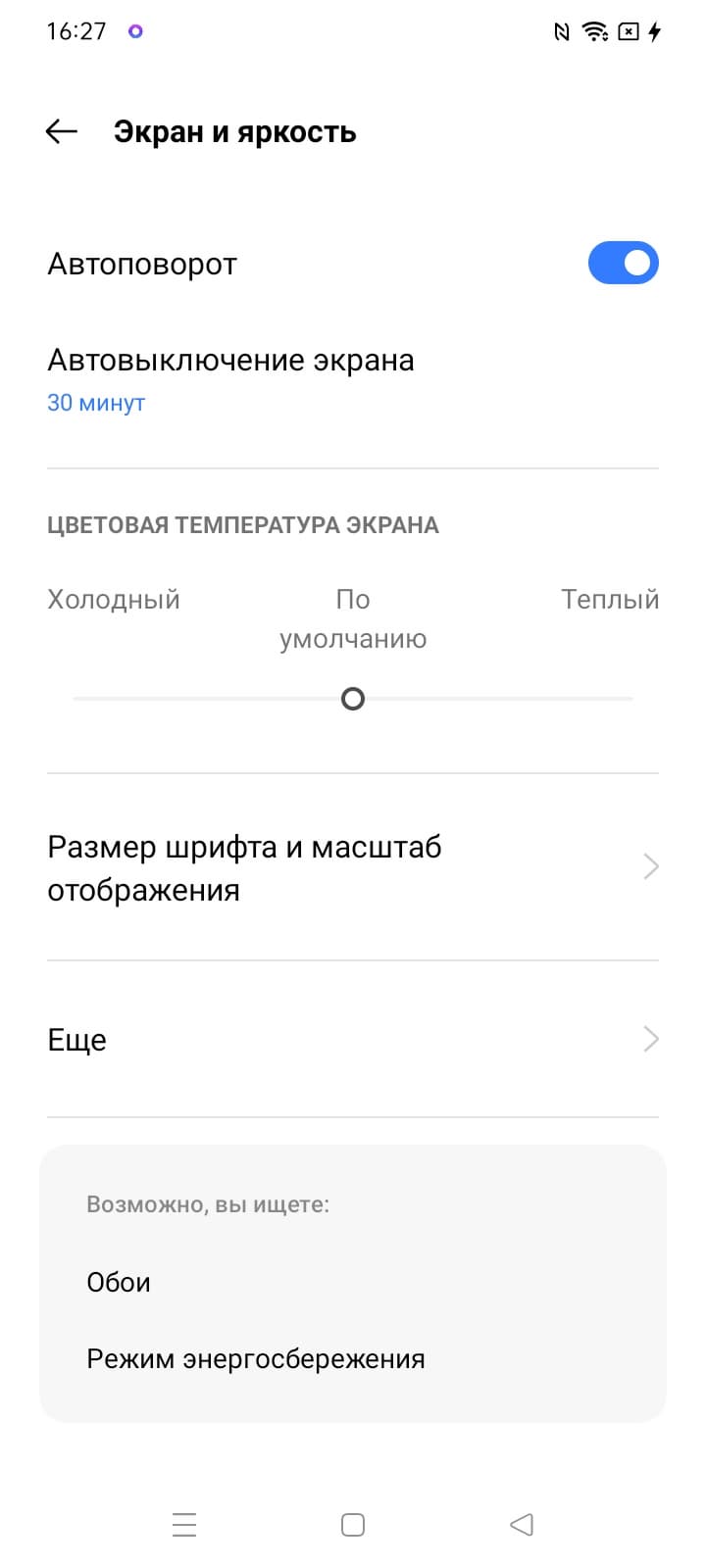The height and width of the screenshot is (1568, 706).
Task: Turn off the Автоповорот switch
Action: (x=623, y=263)
